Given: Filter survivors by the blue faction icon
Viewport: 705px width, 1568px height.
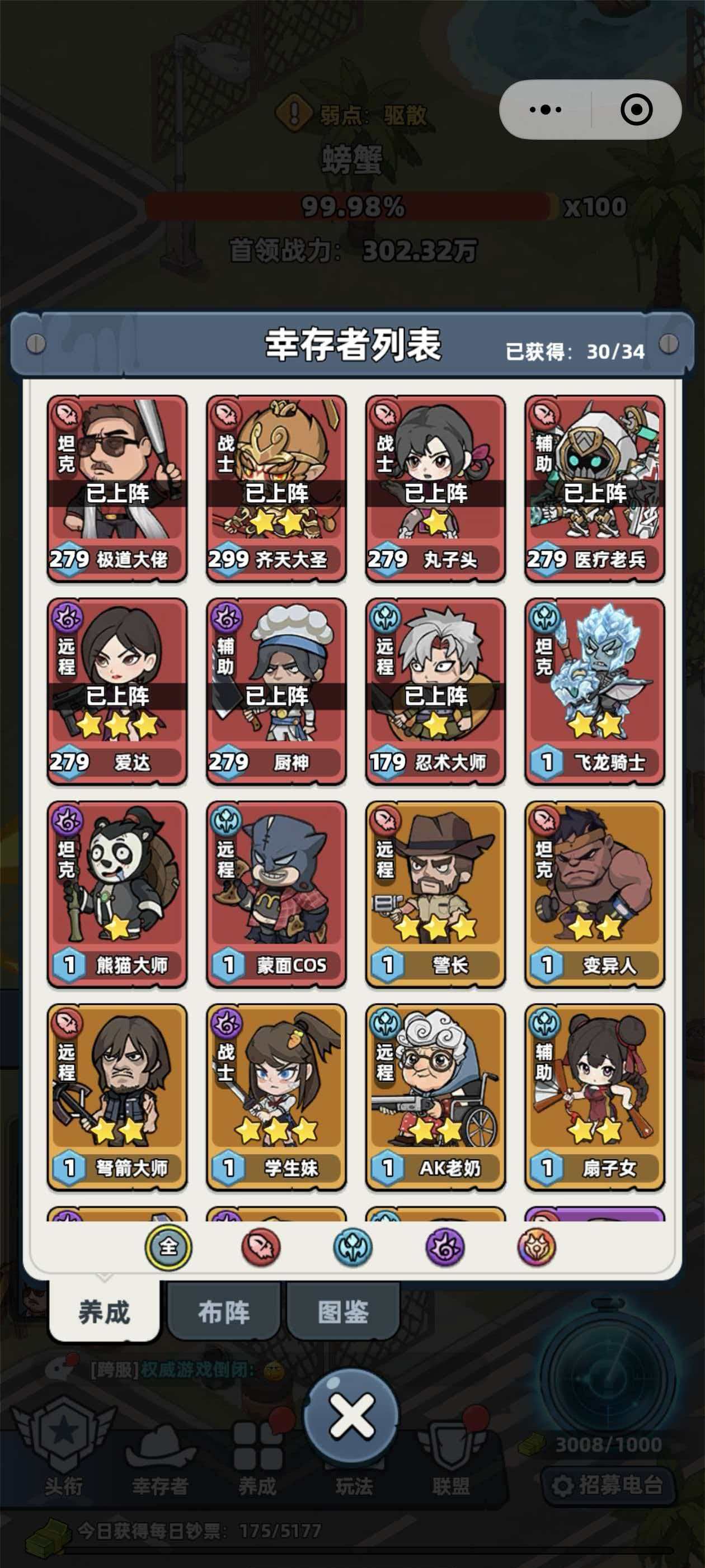Looking at the screenshot, I should click(x=353, y=1247).
